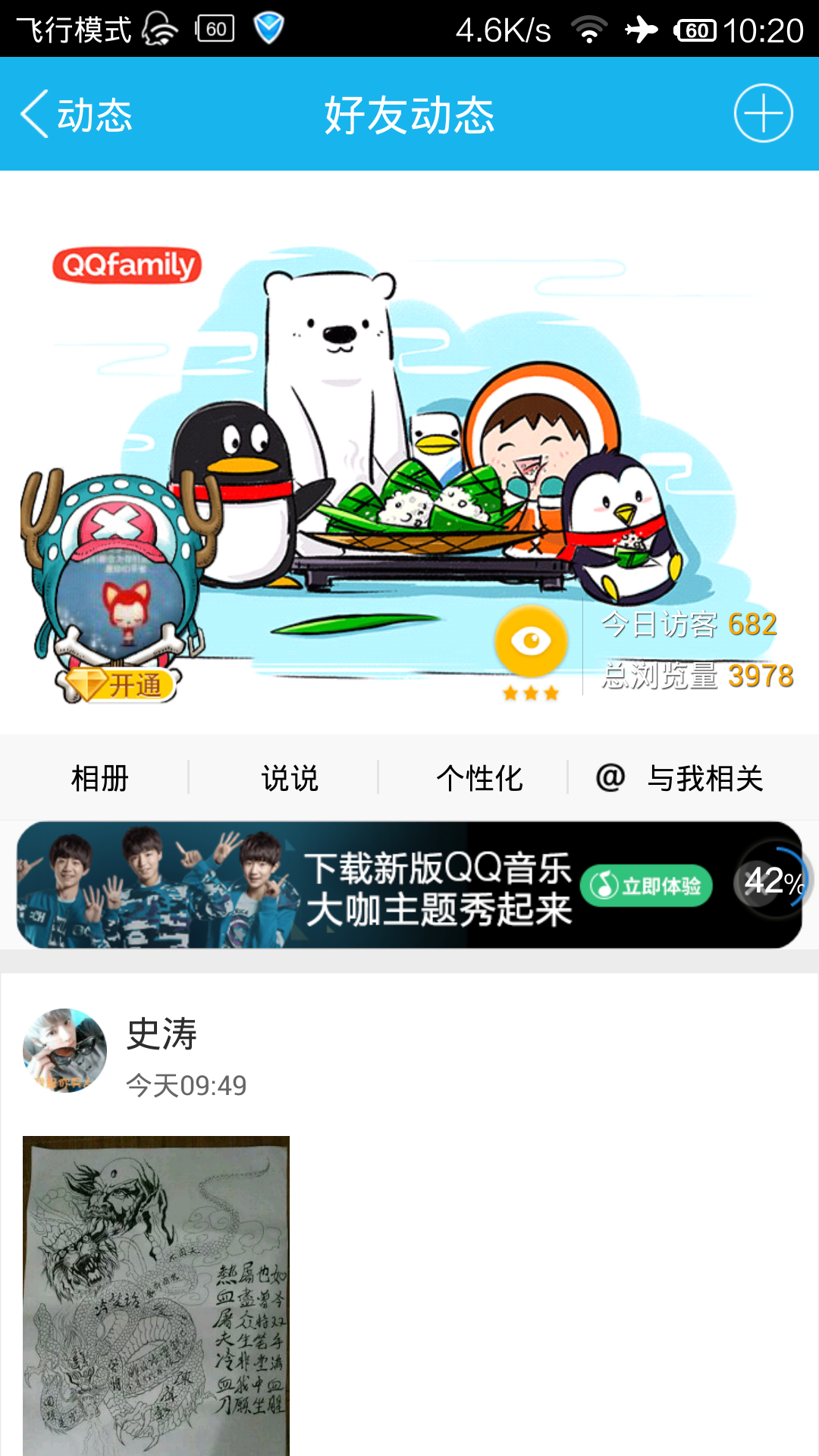Image resolution: width=819 pixels, height=1456 pixels.
Task: Open the 相册 tab
Action: 99,778
